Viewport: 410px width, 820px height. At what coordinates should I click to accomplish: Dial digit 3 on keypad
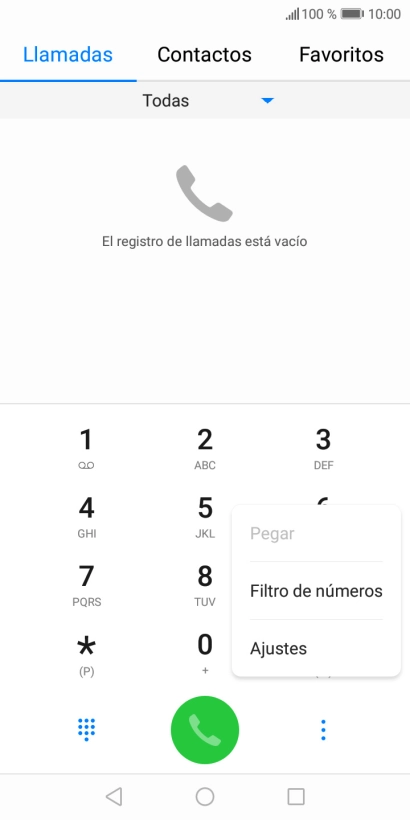point(323,448)
